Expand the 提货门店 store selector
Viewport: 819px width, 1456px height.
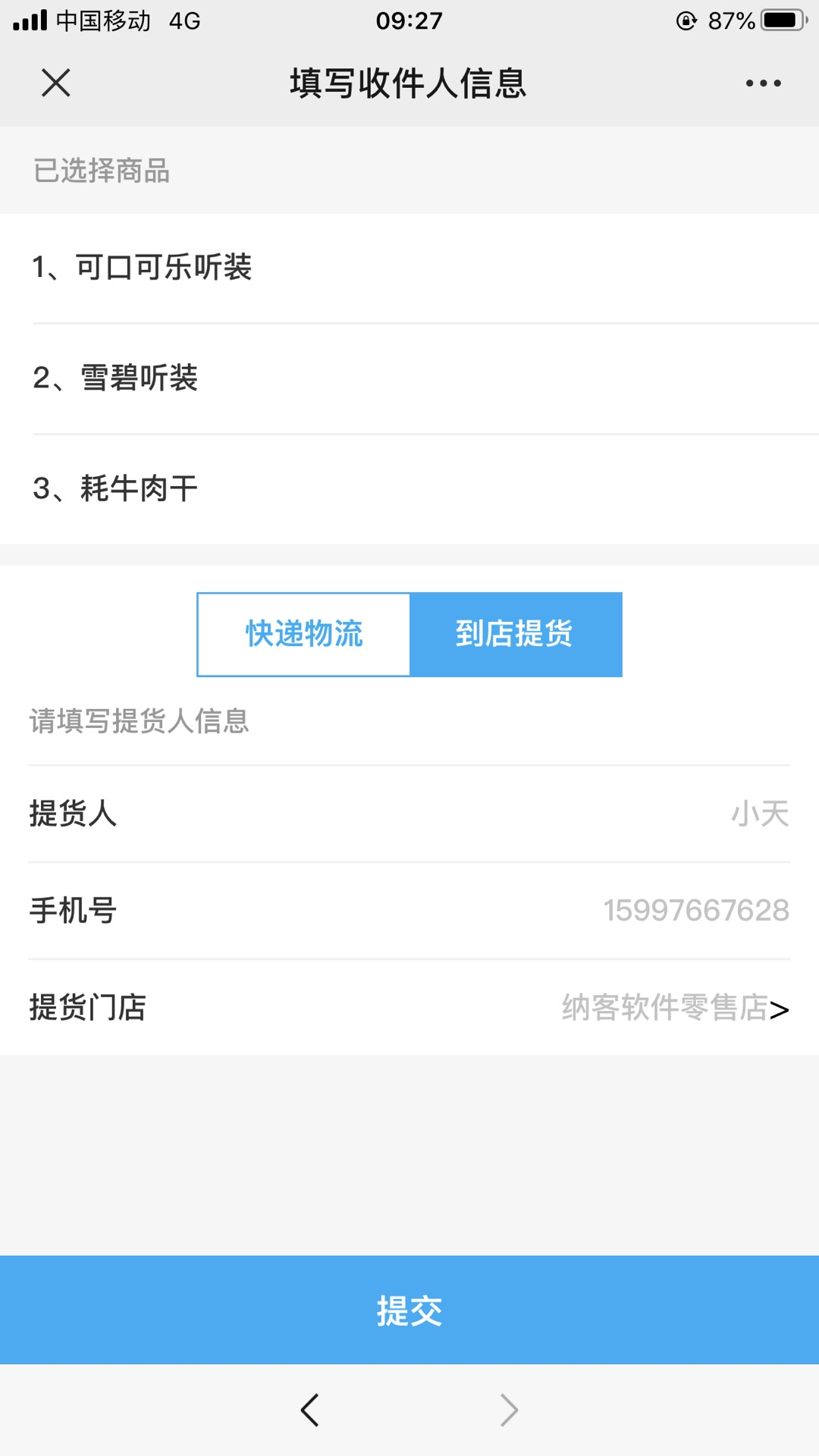[409, 1009]
